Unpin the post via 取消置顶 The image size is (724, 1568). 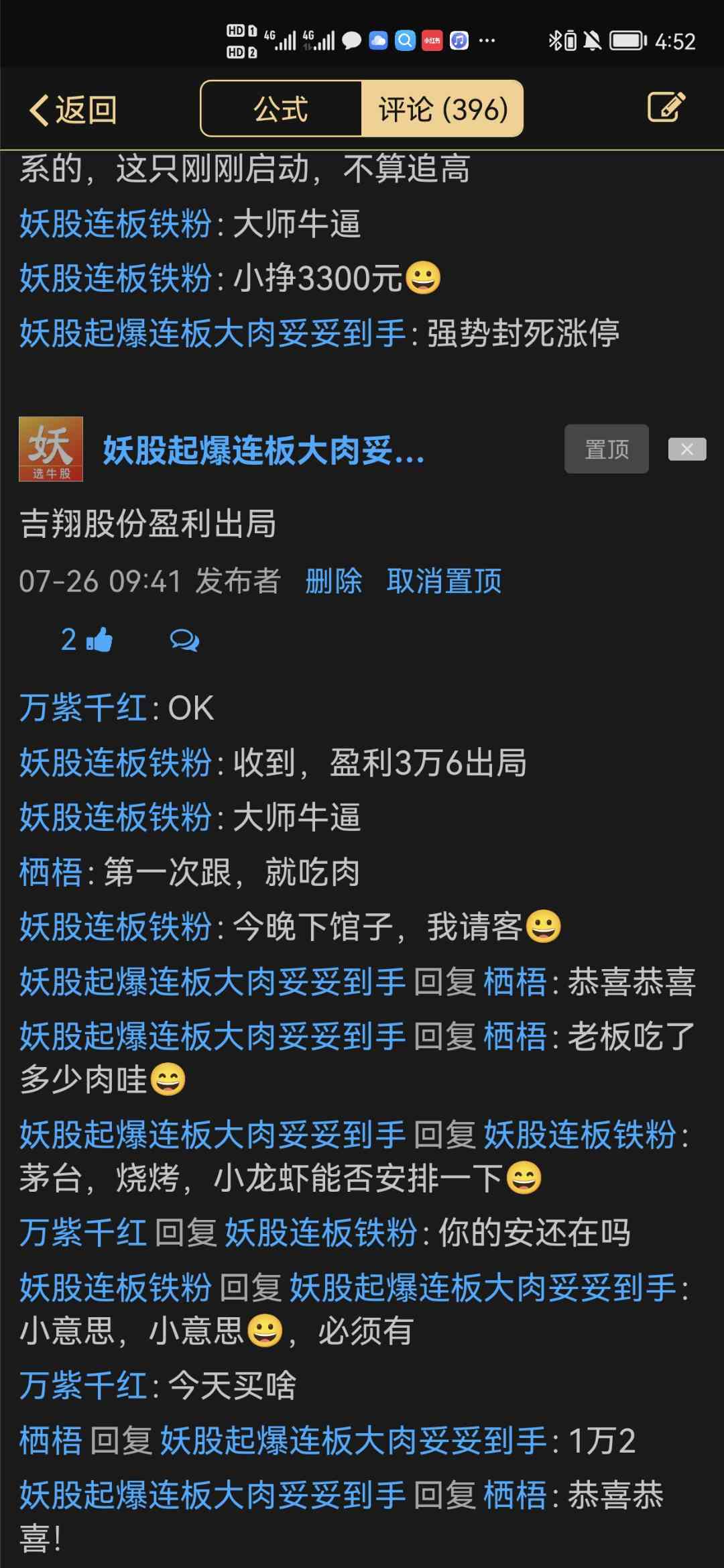pyautogui.click(x=444, y=582)
